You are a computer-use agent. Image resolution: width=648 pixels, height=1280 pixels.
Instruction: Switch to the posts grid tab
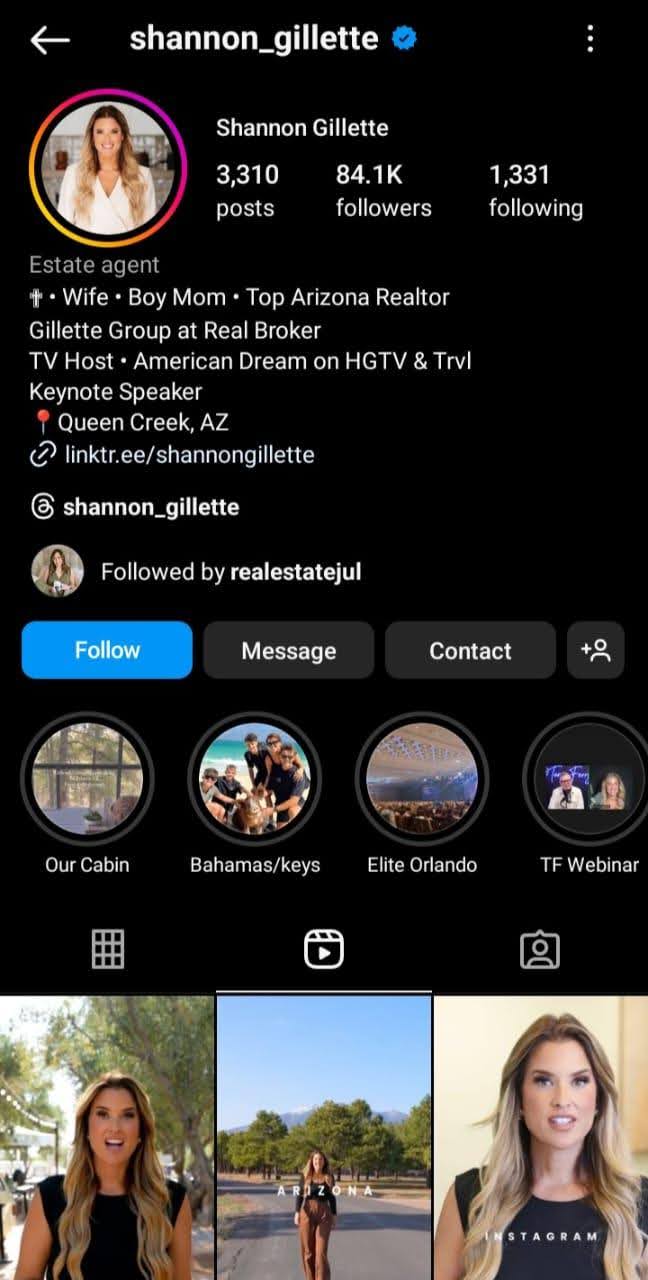pyautogui.click(x=108, y=949)
